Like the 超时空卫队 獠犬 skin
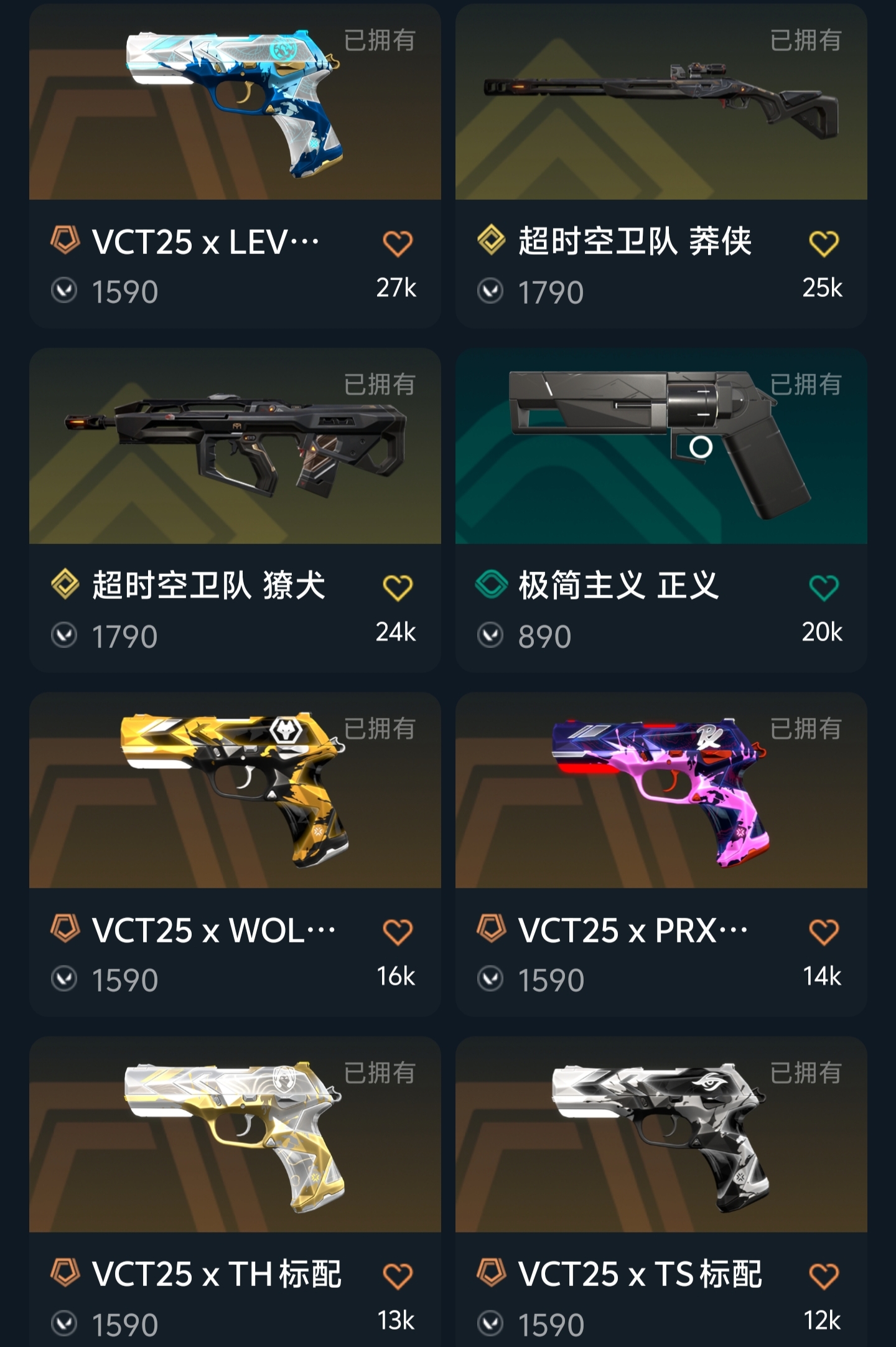The height and width of the screenshot is (1347, 896). [398, 588]
